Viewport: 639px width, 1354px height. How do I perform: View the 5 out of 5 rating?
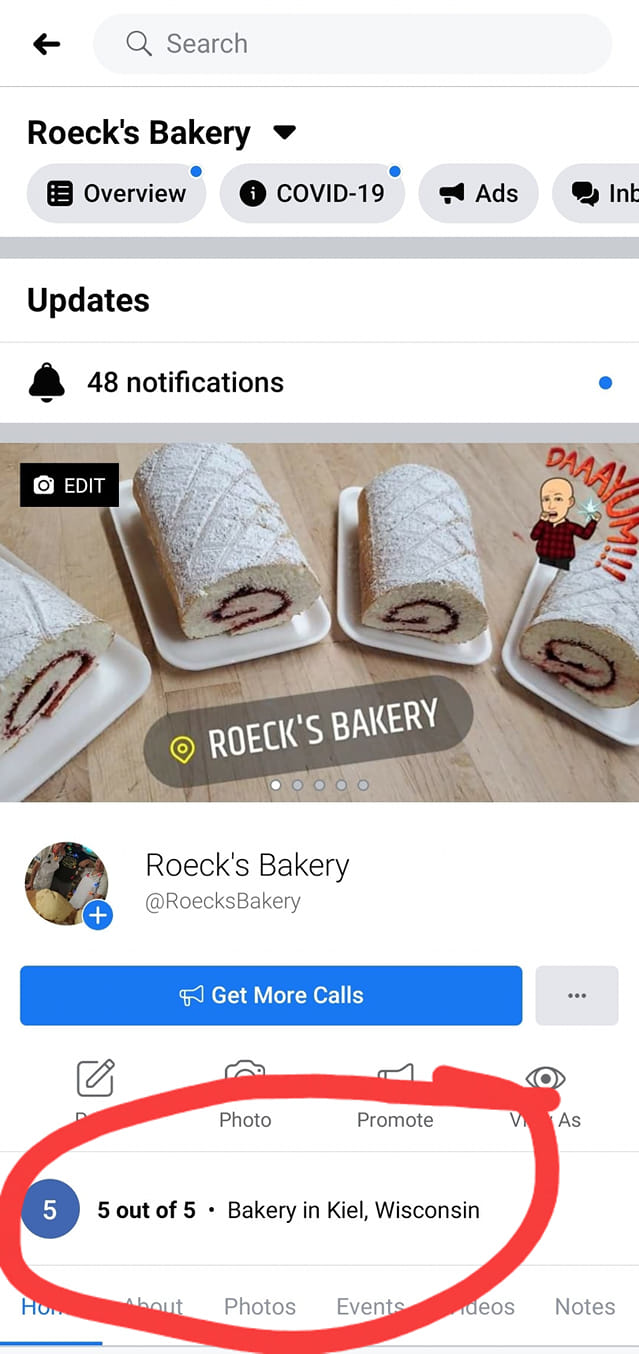pos(145,1210)
